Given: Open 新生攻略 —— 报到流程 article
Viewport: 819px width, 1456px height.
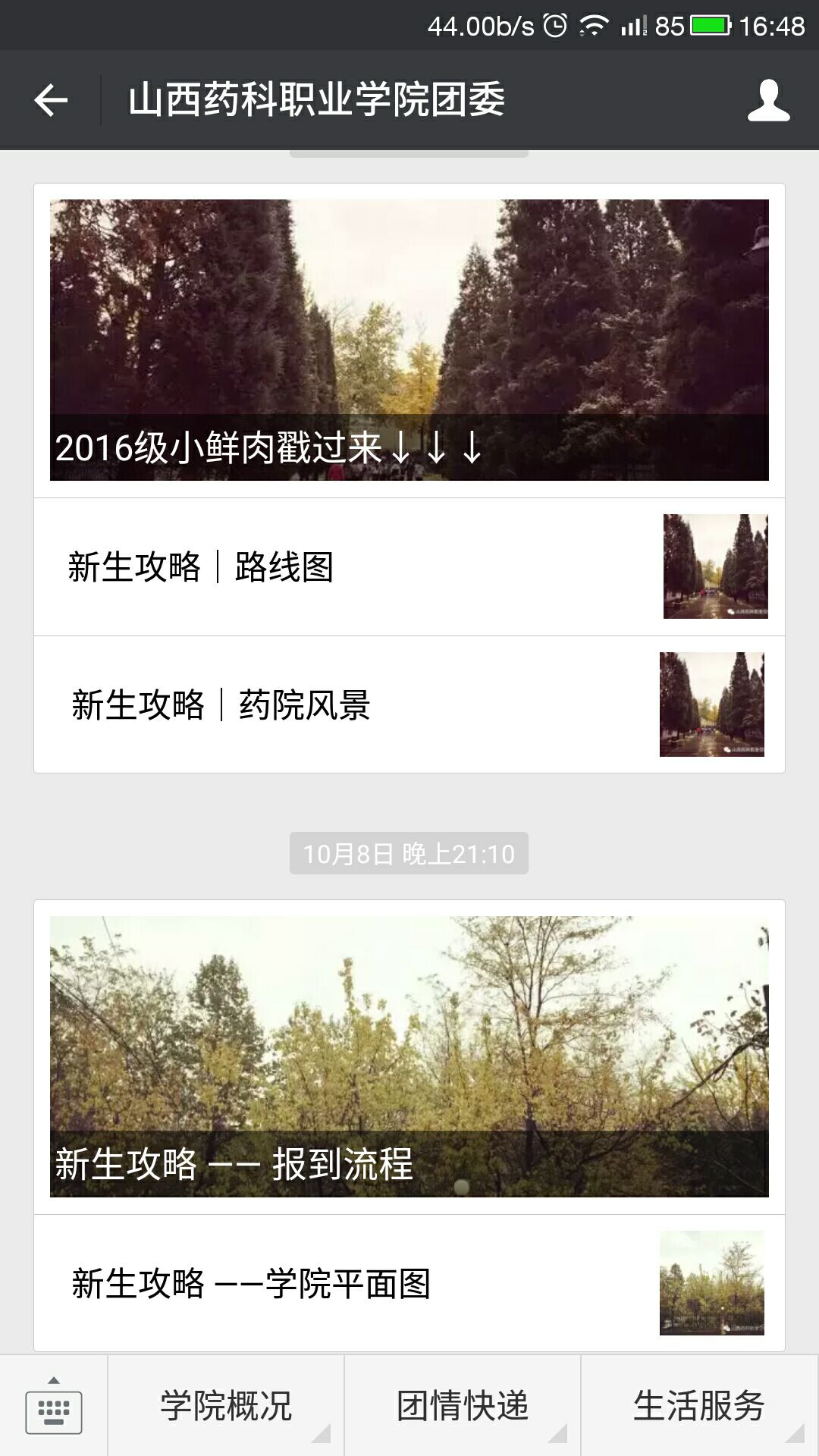Looking at the screenshot, I should [409, 1056].
